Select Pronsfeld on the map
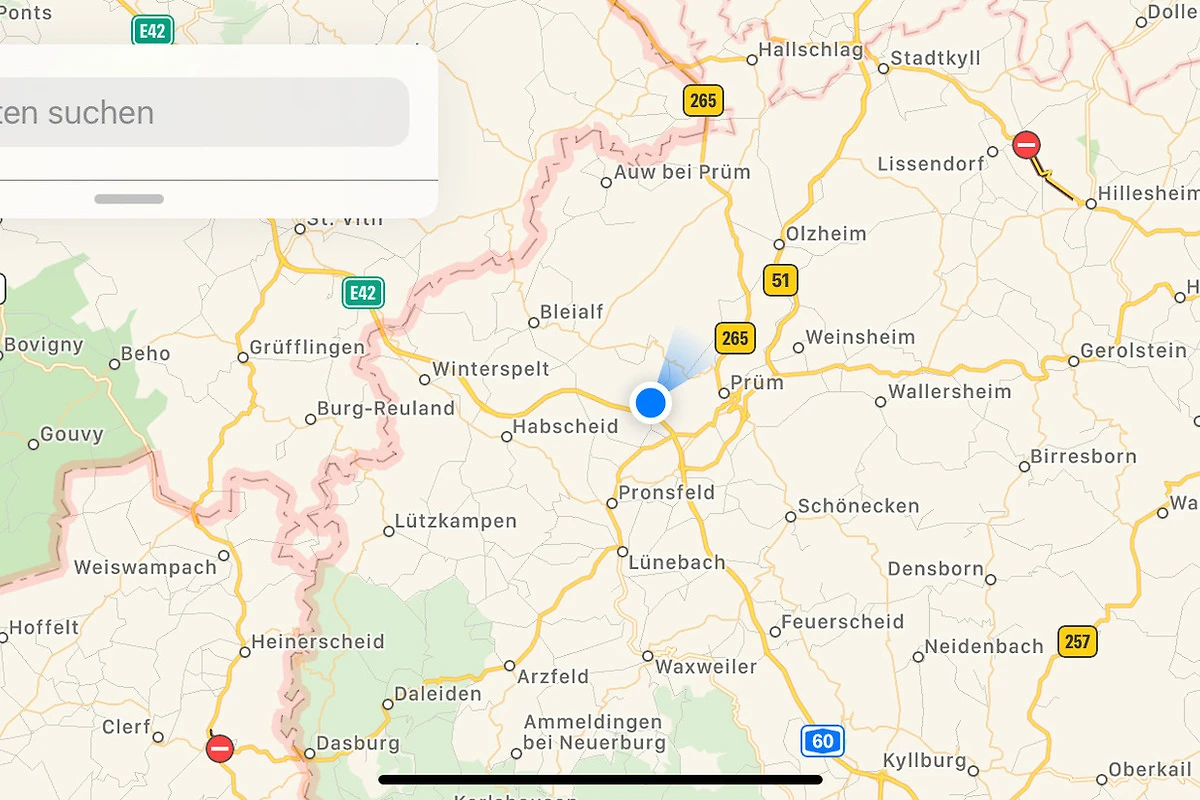Screen dimensions: 1200x800 point(665,493)
